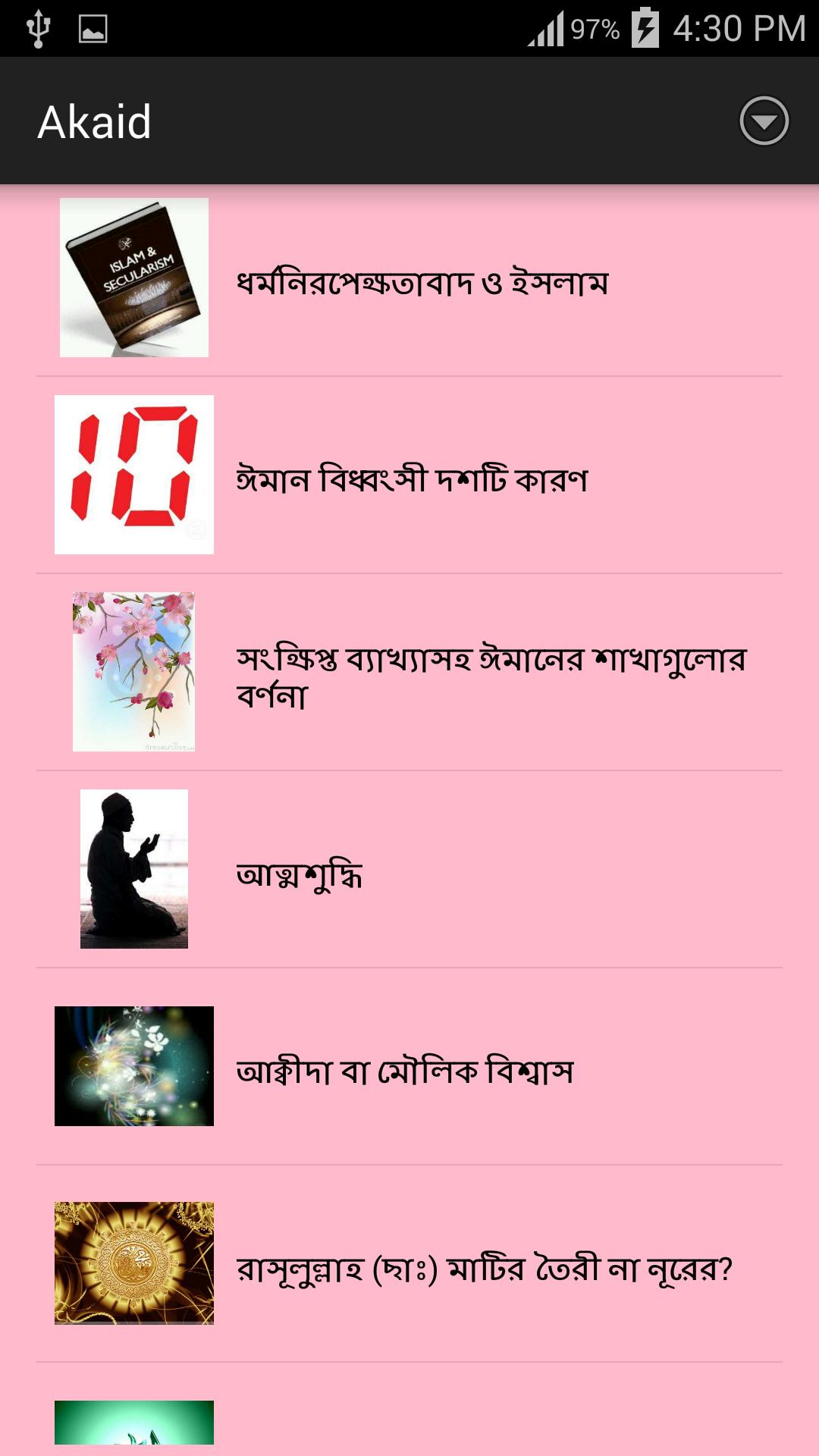This screenshot has height=1456, width=819.
Task: Open ঈমান বিধ্বংসী দশটি কারণ article
Action: [x=412, y=479]
